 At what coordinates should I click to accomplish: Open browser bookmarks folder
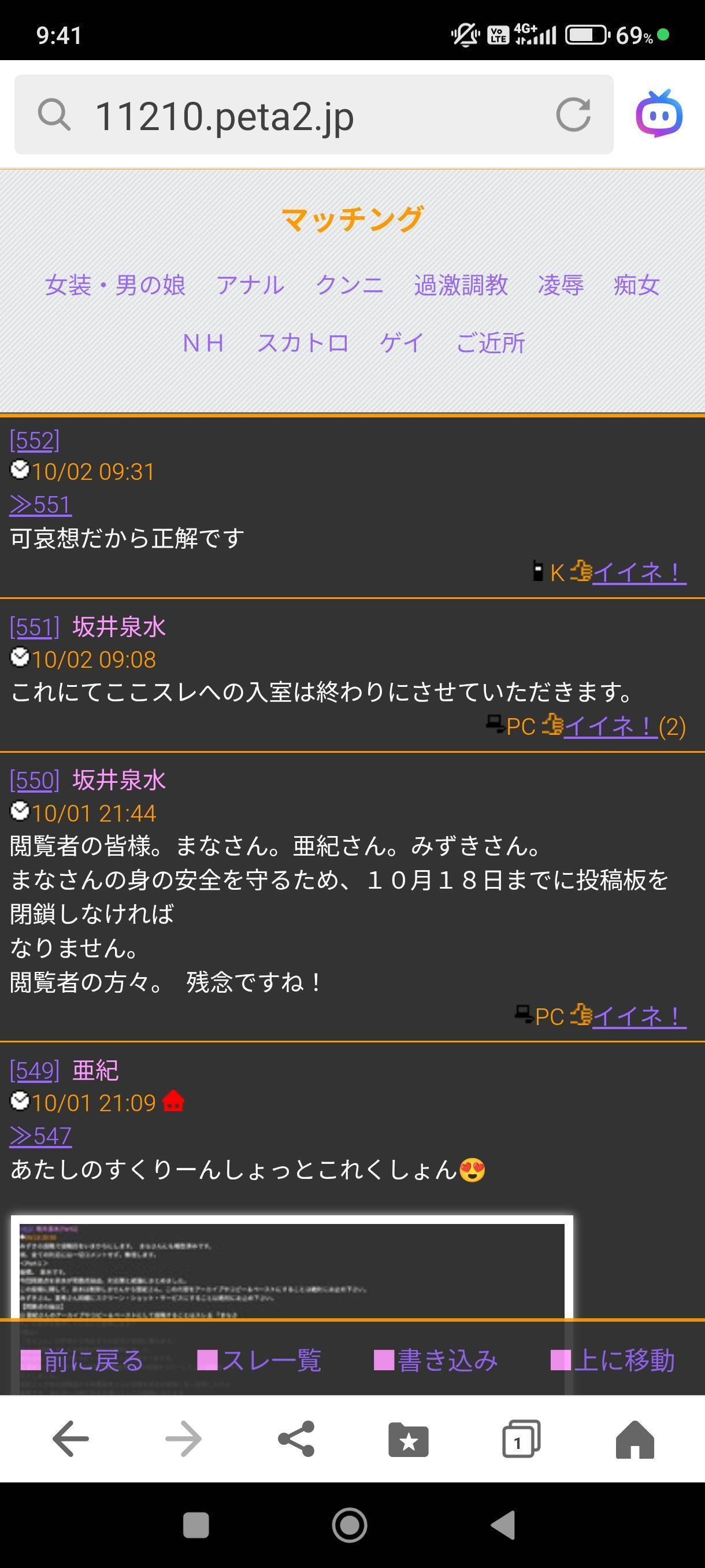click(x=408, y=1440)
